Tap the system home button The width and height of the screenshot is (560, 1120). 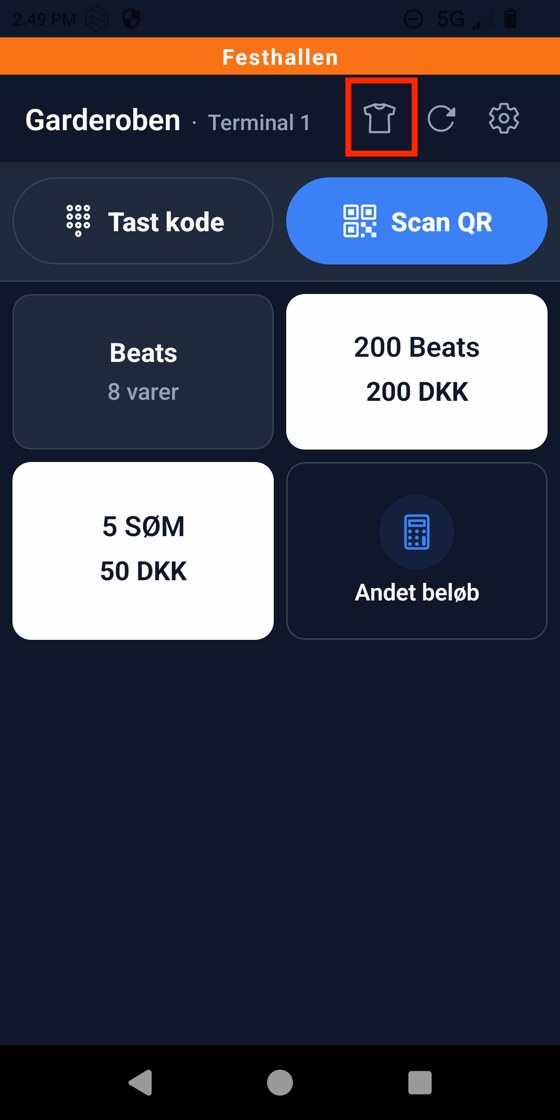point(280,1083)
